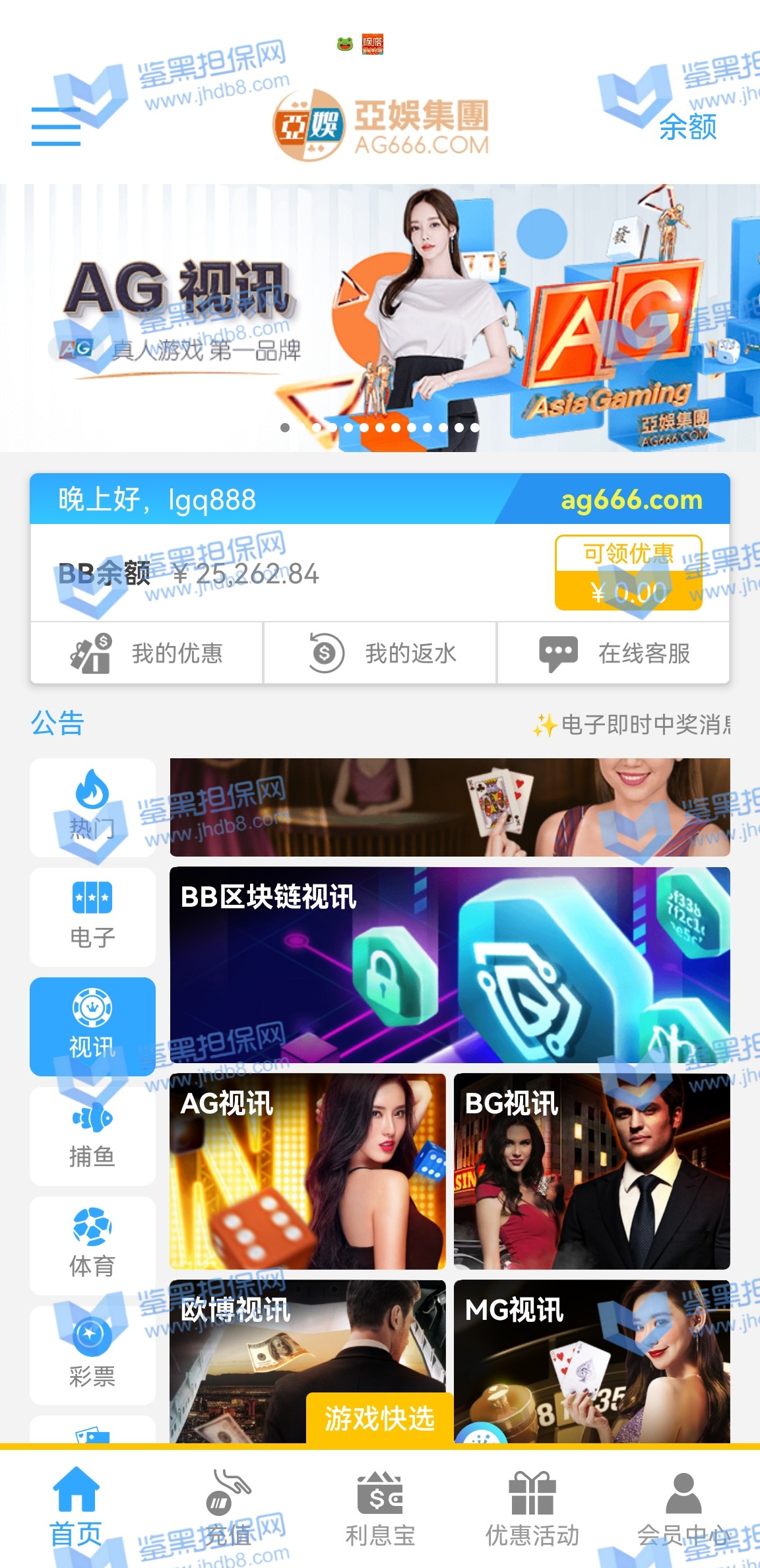This screenshot has width=760, height=1568.
Task: Claim the 可领优惠 bonus
Action: click(628, 572)
